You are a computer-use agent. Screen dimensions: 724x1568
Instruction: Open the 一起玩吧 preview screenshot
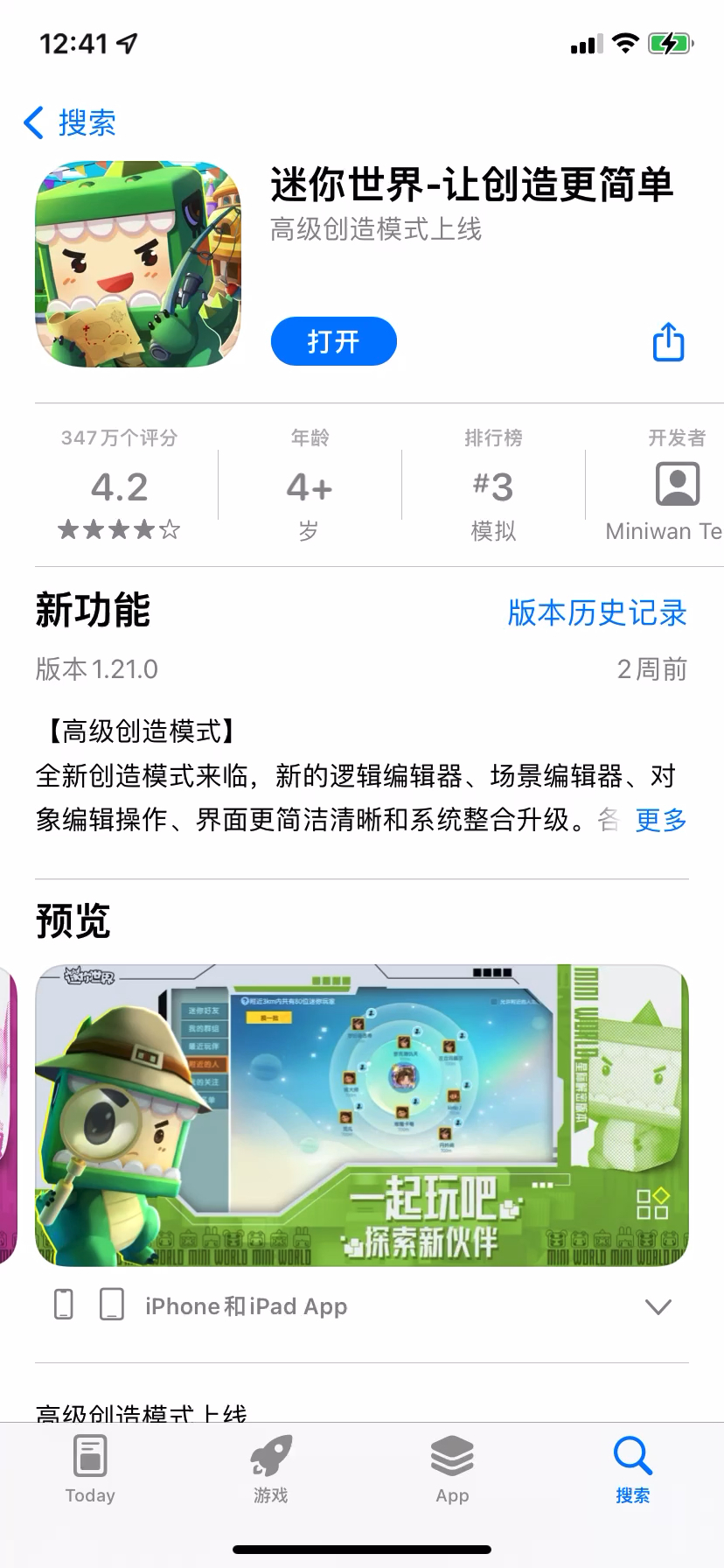click(362, 1116)
